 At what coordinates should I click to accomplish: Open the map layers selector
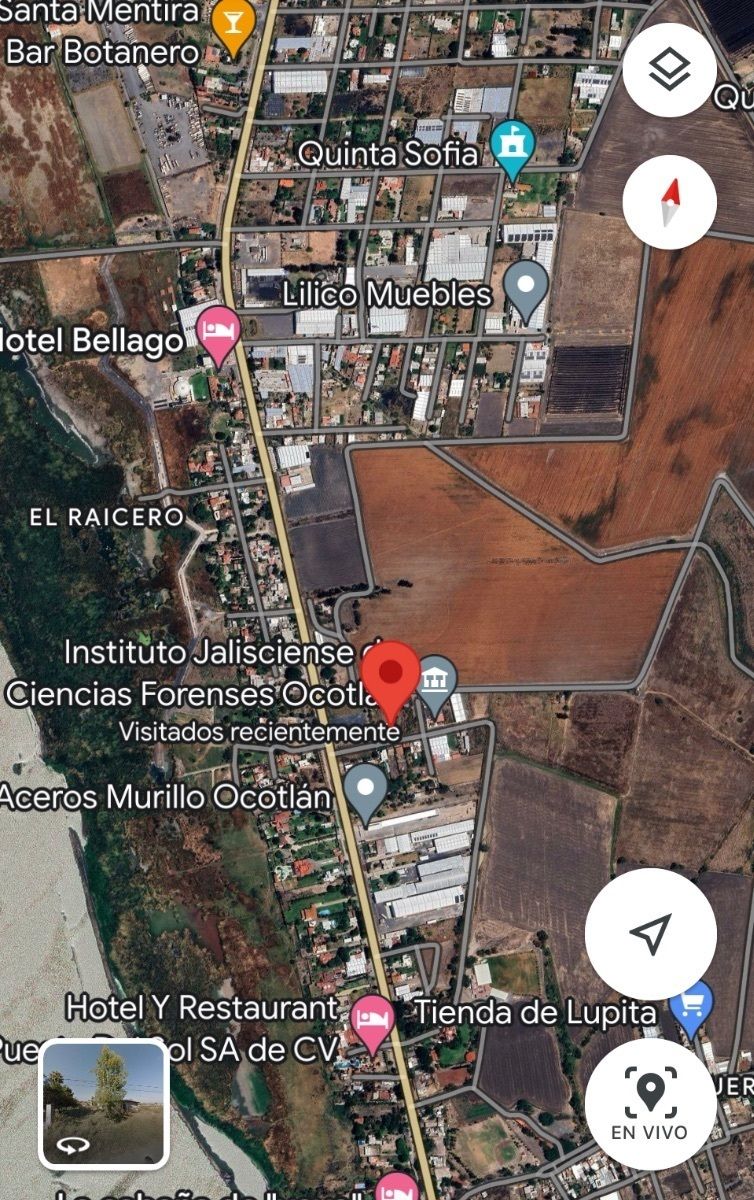(669, 70)
